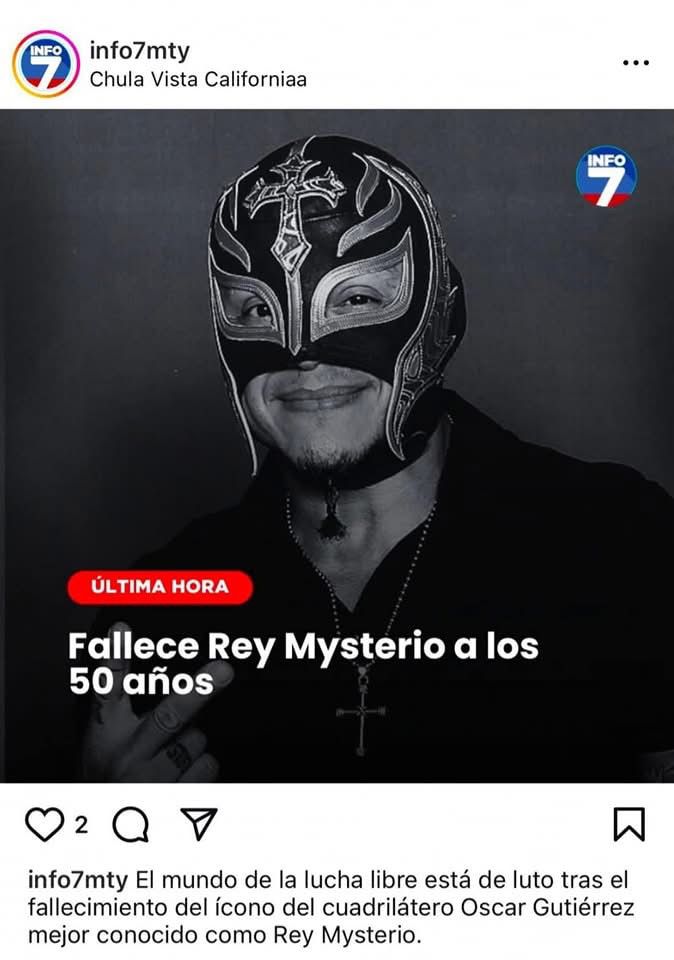The width and height of the screenshot is (674, 960).
Task: Open info7mty username in the post header
Action: click(139, 49)
